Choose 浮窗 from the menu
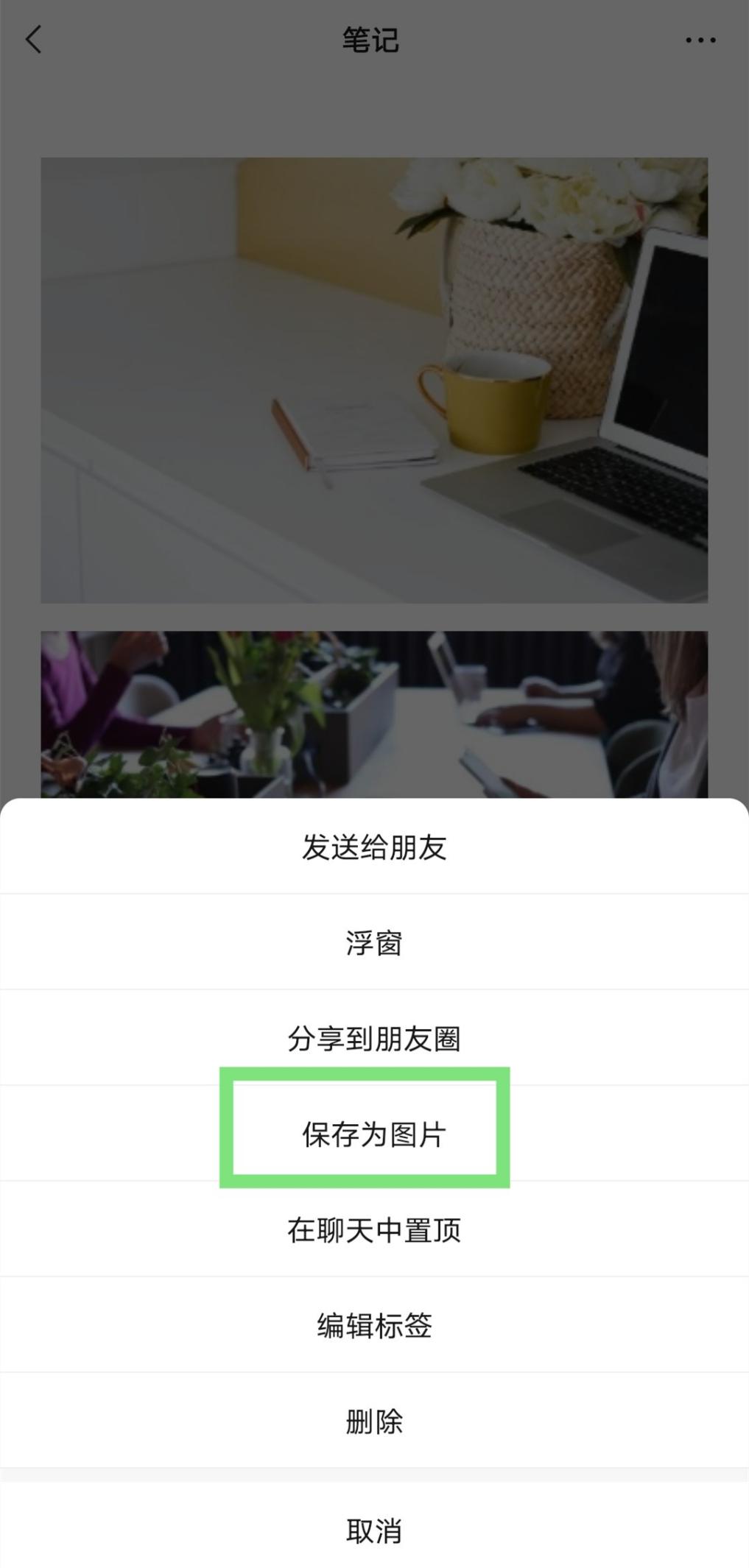Image resolution: width=749 pixels, height=1568 pixels. [374, 943]
